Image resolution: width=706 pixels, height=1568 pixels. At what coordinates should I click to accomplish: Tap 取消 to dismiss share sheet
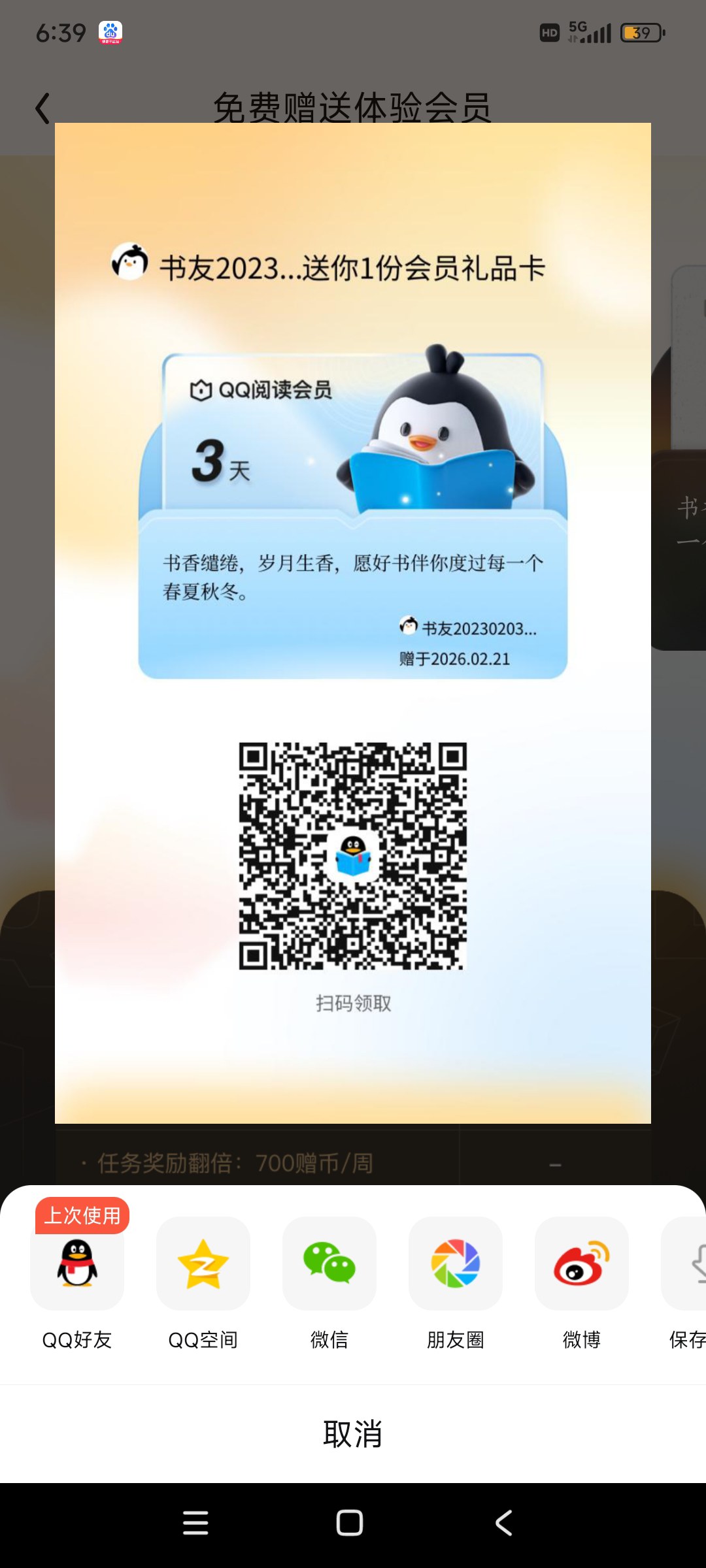(x=353, y=1434)
